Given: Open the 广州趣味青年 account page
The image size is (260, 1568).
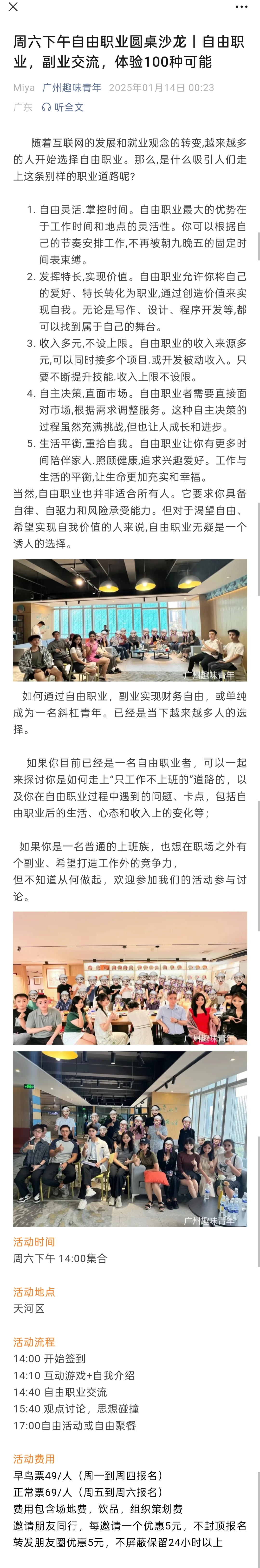Looking at the screenshot, I should click(x=72, y=88).
